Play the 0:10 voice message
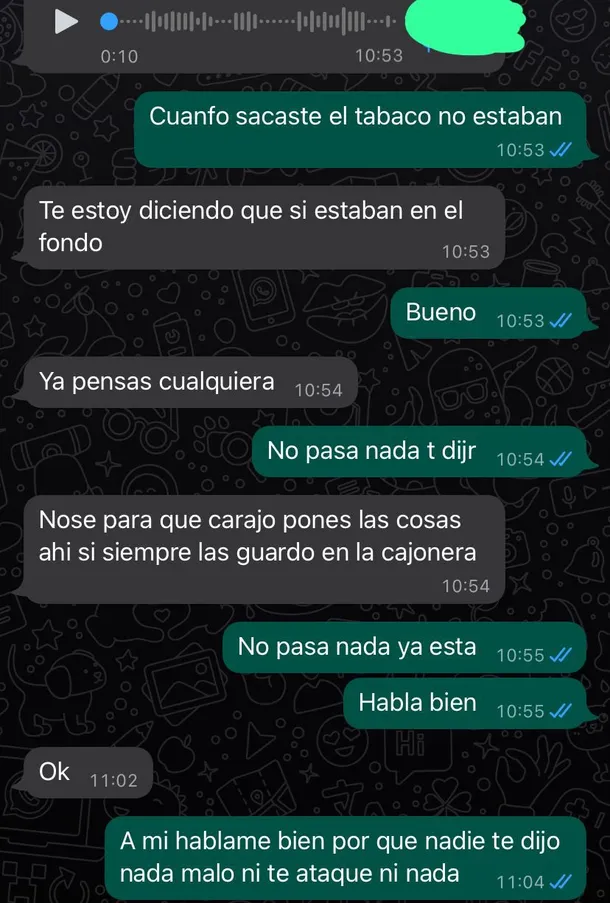 coord(66,21)
